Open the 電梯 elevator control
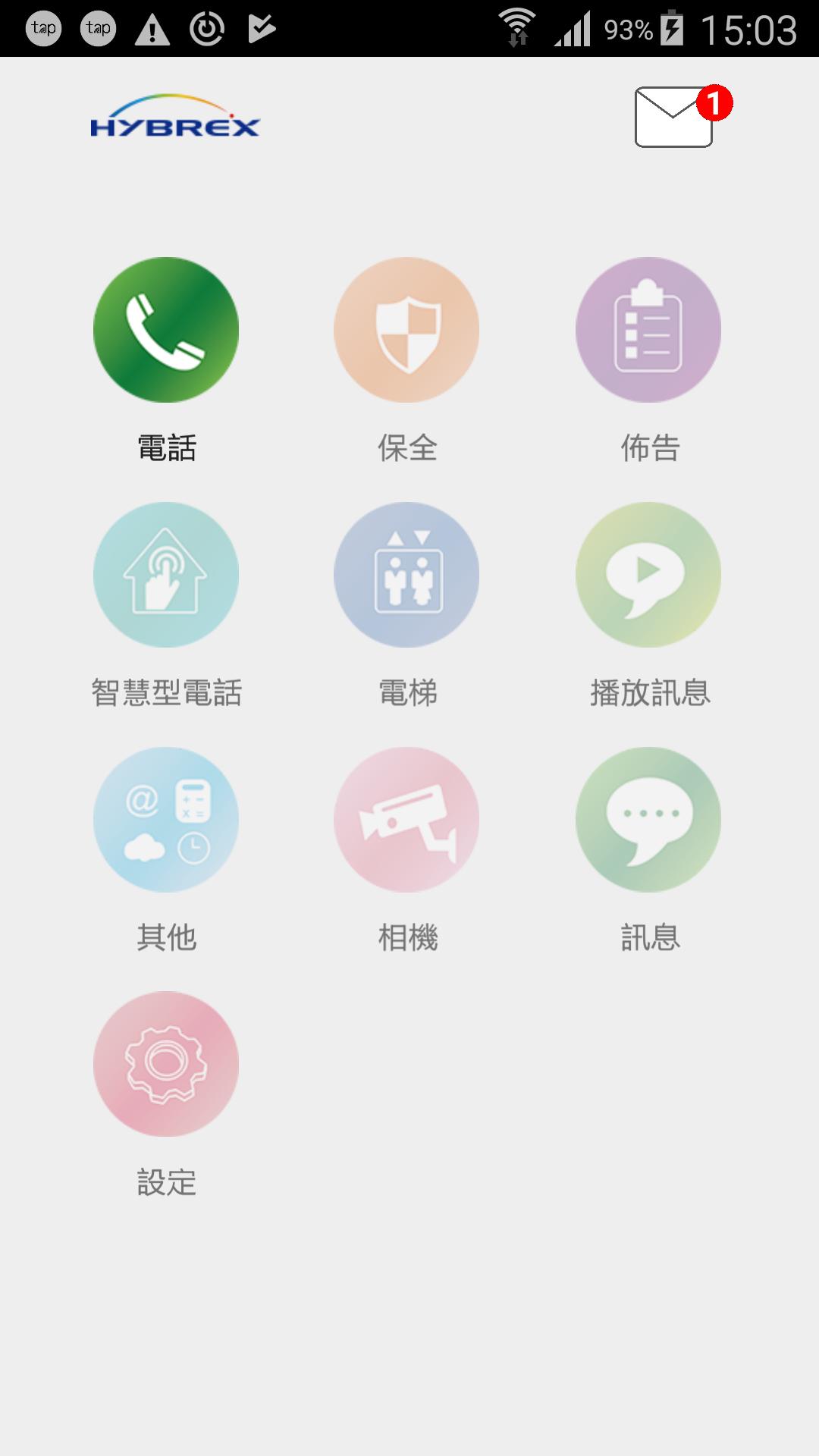Screen dimensions: 819x1456 click(x=407, y=575)
